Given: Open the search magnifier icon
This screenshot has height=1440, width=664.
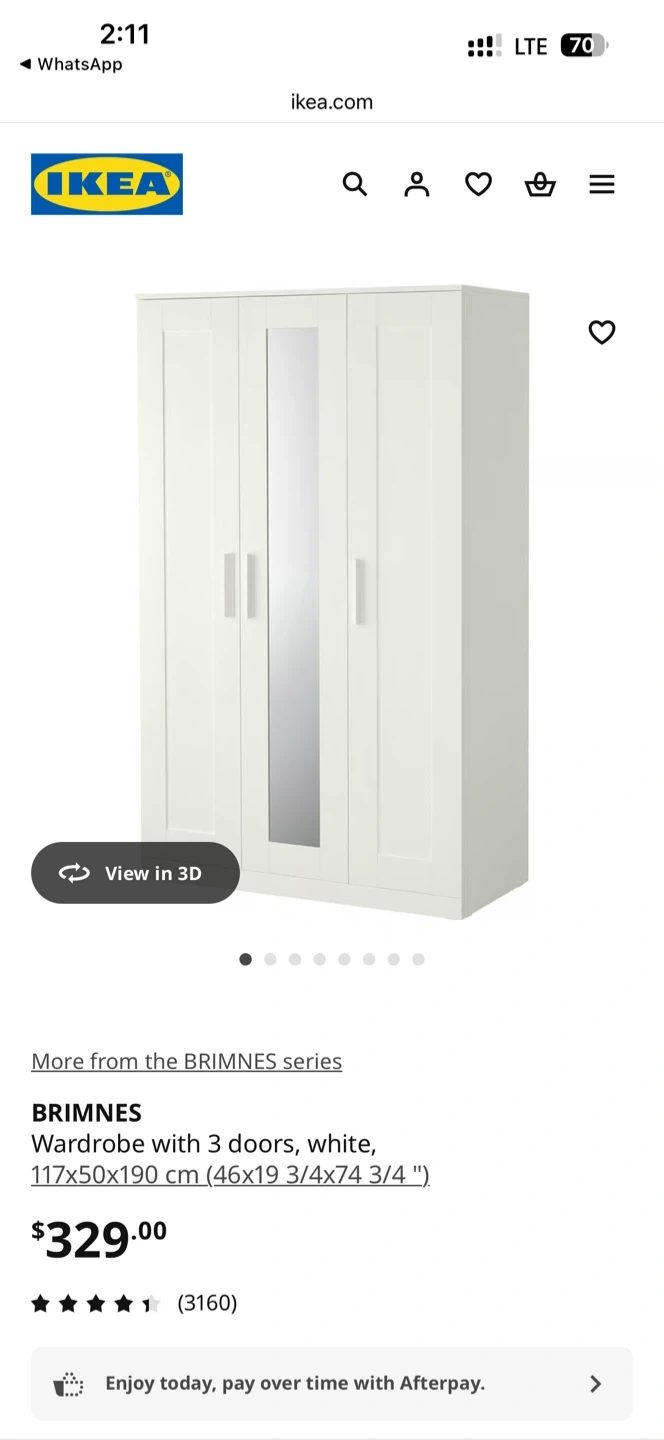Looking at the screenshot, I should [x=355, y=184].
